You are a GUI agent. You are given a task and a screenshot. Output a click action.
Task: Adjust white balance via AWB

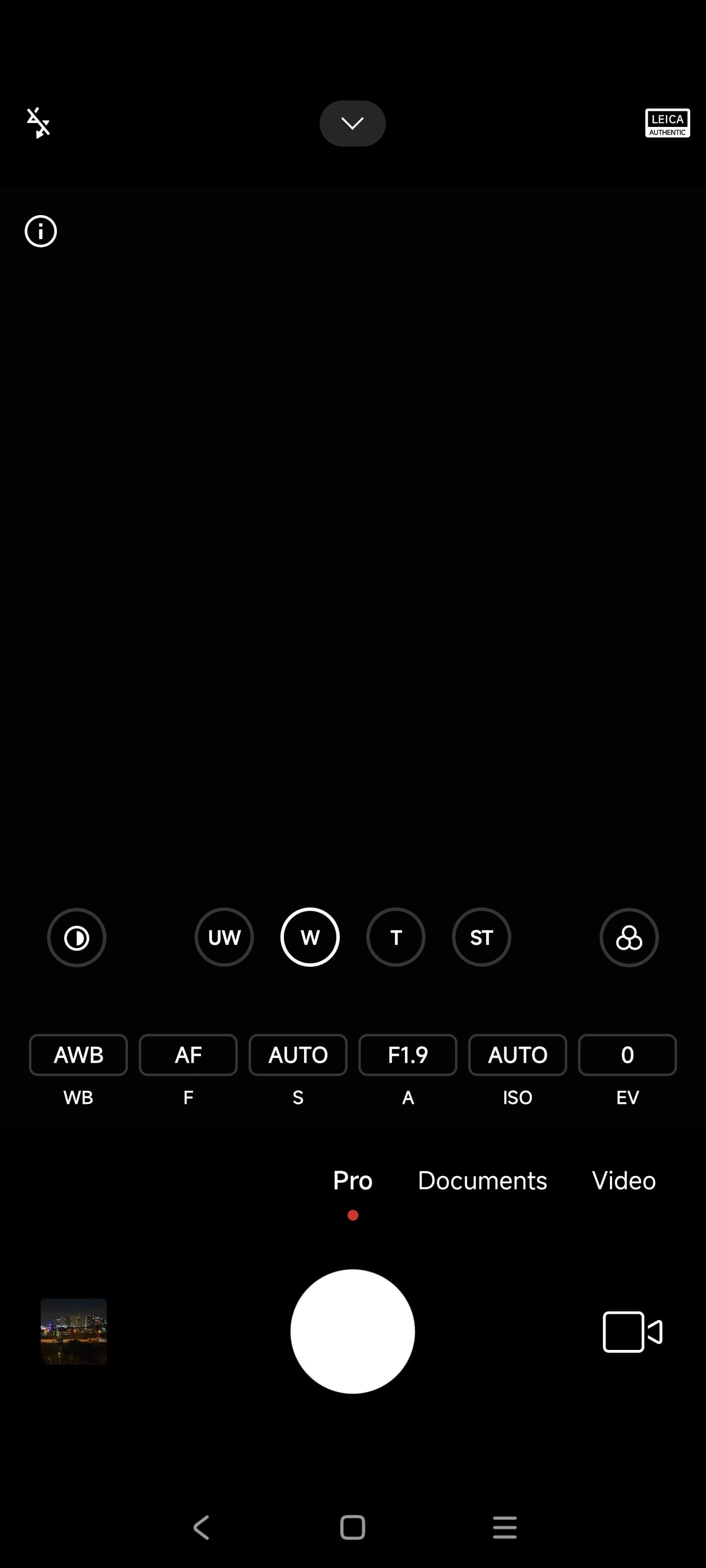[x=78, y=1055]
